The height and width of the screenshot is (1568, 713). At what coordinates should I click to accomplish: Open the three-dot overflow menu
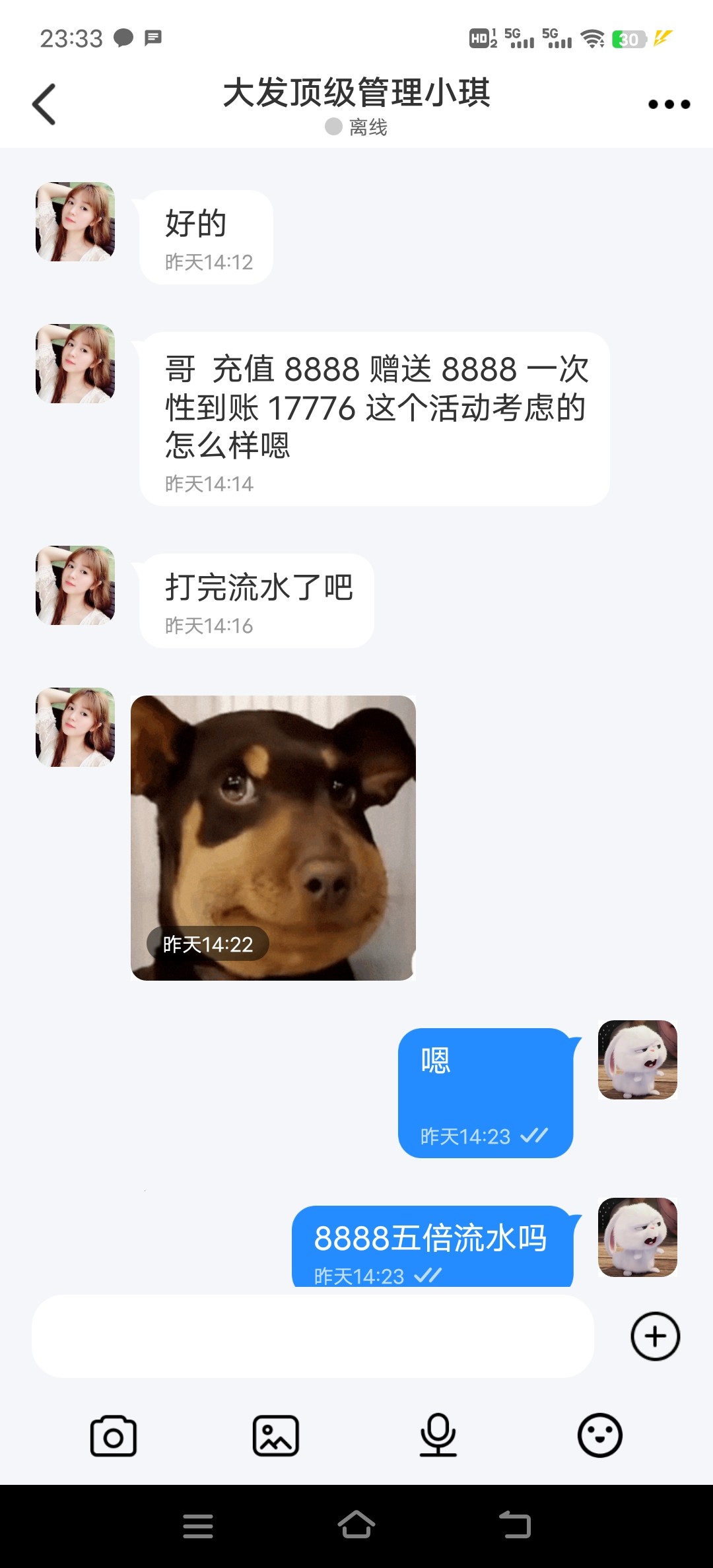pos(669,104)
